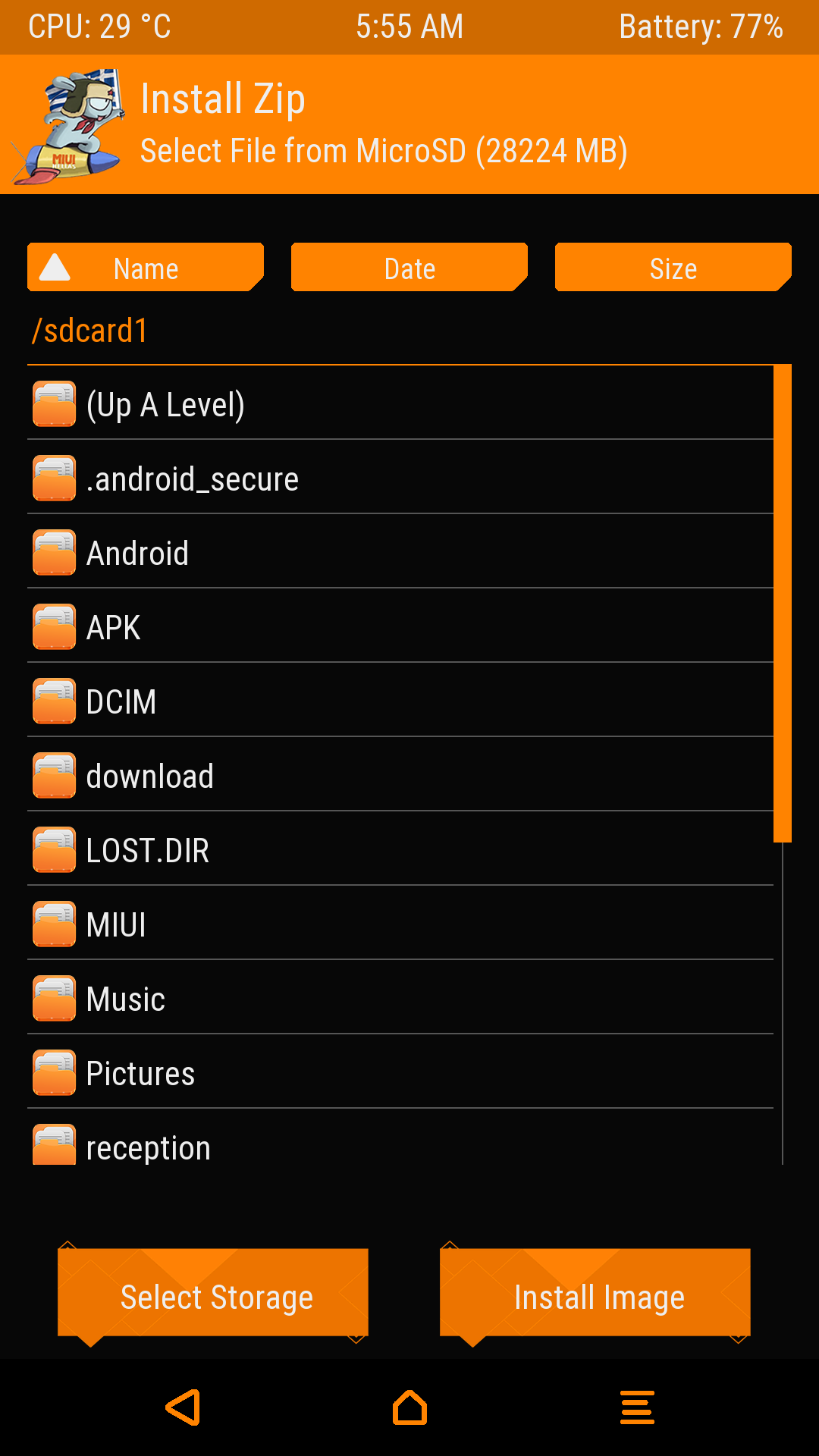Sort files by Size
The height and width of the screenshot is (1456, 819).
click(x=673, y=268)
